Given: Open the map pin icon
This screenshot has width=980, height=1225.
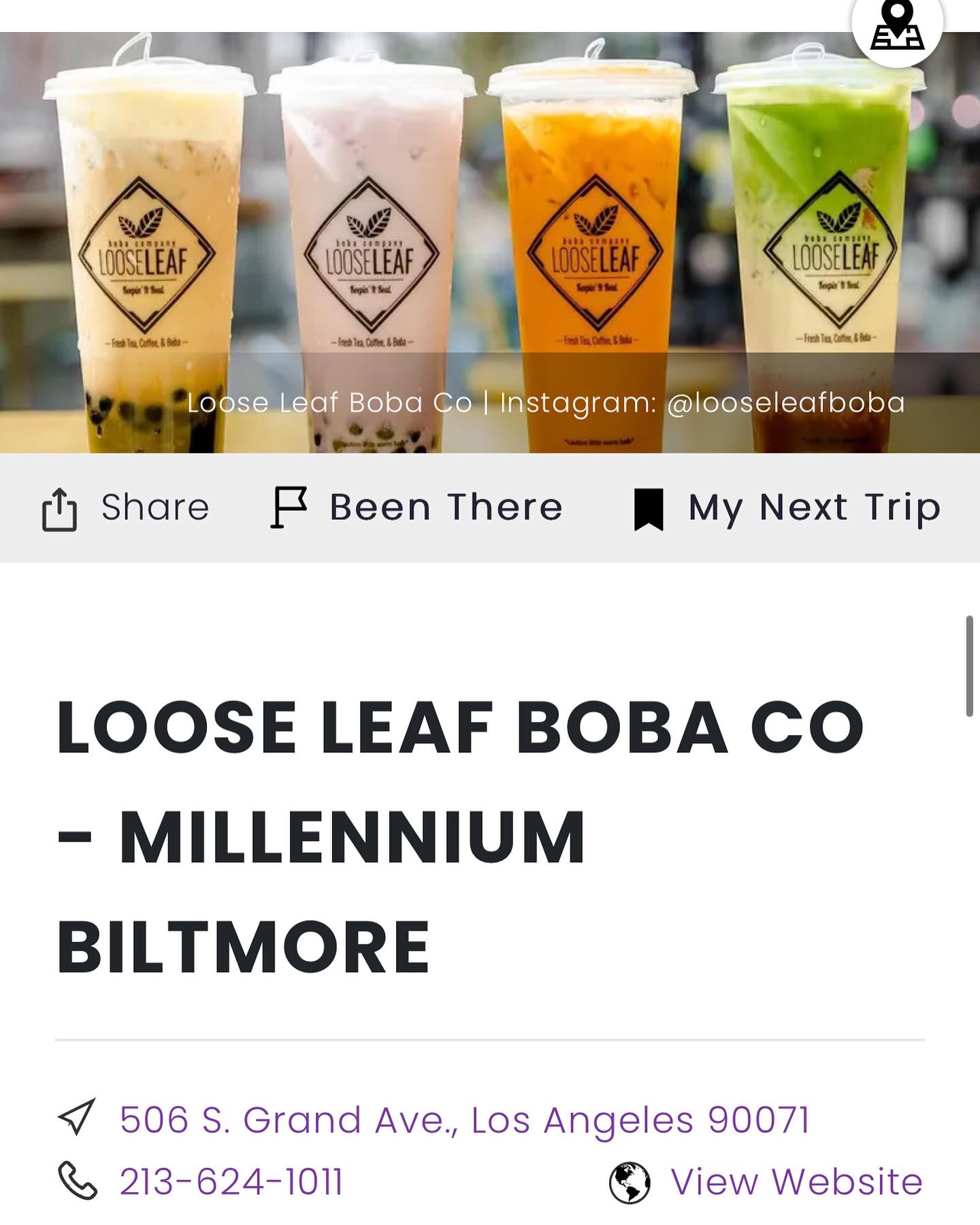Looking at the screenshot, I should [x=897, y=26].
